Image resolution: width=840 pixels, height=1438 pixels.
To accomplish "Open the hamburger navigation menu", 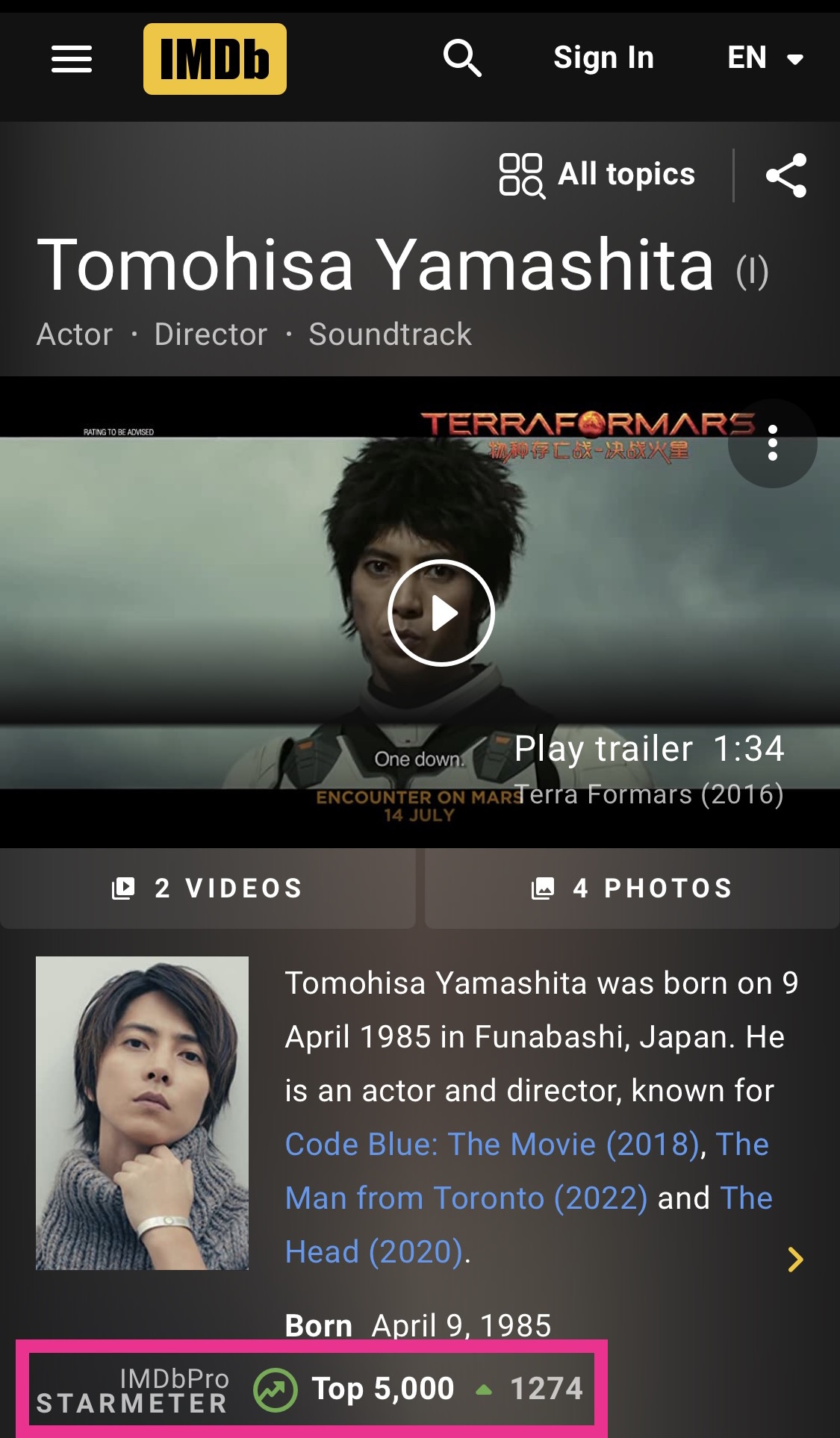I will pos(72,59).
